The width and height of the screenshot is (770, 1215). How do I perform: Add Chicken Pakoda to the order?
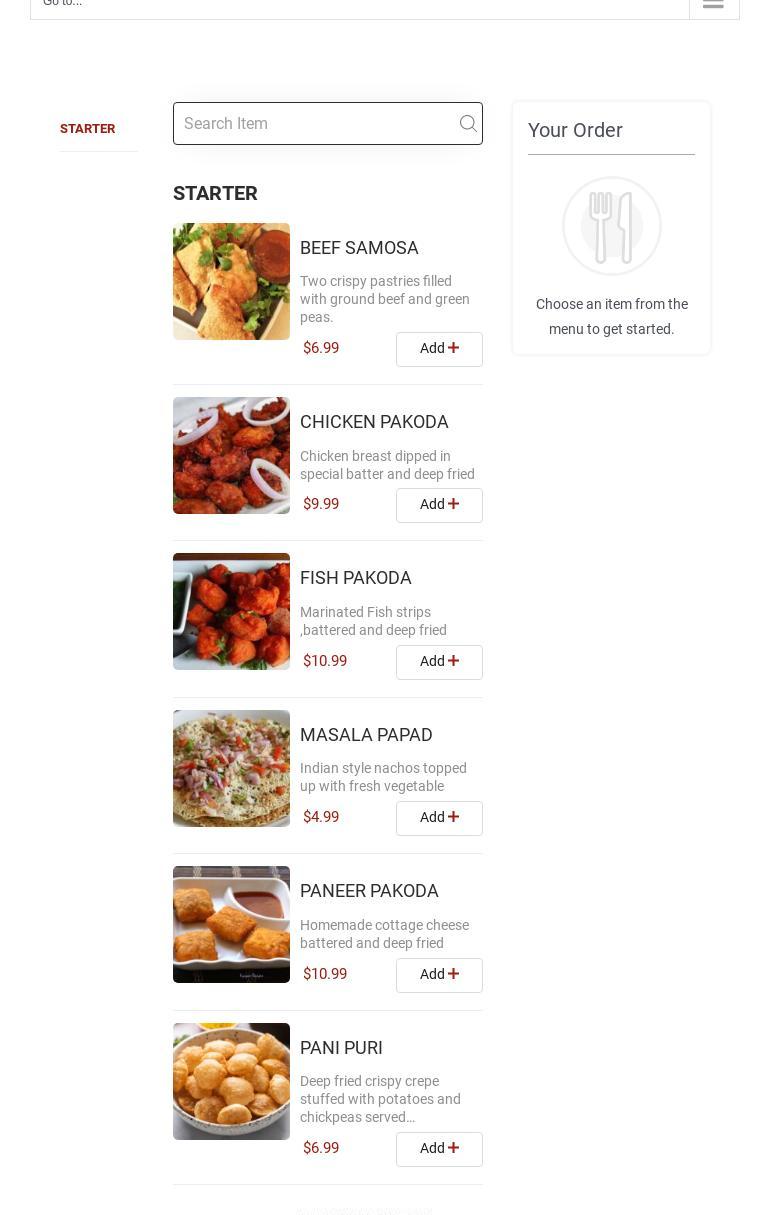pos(439,505)
